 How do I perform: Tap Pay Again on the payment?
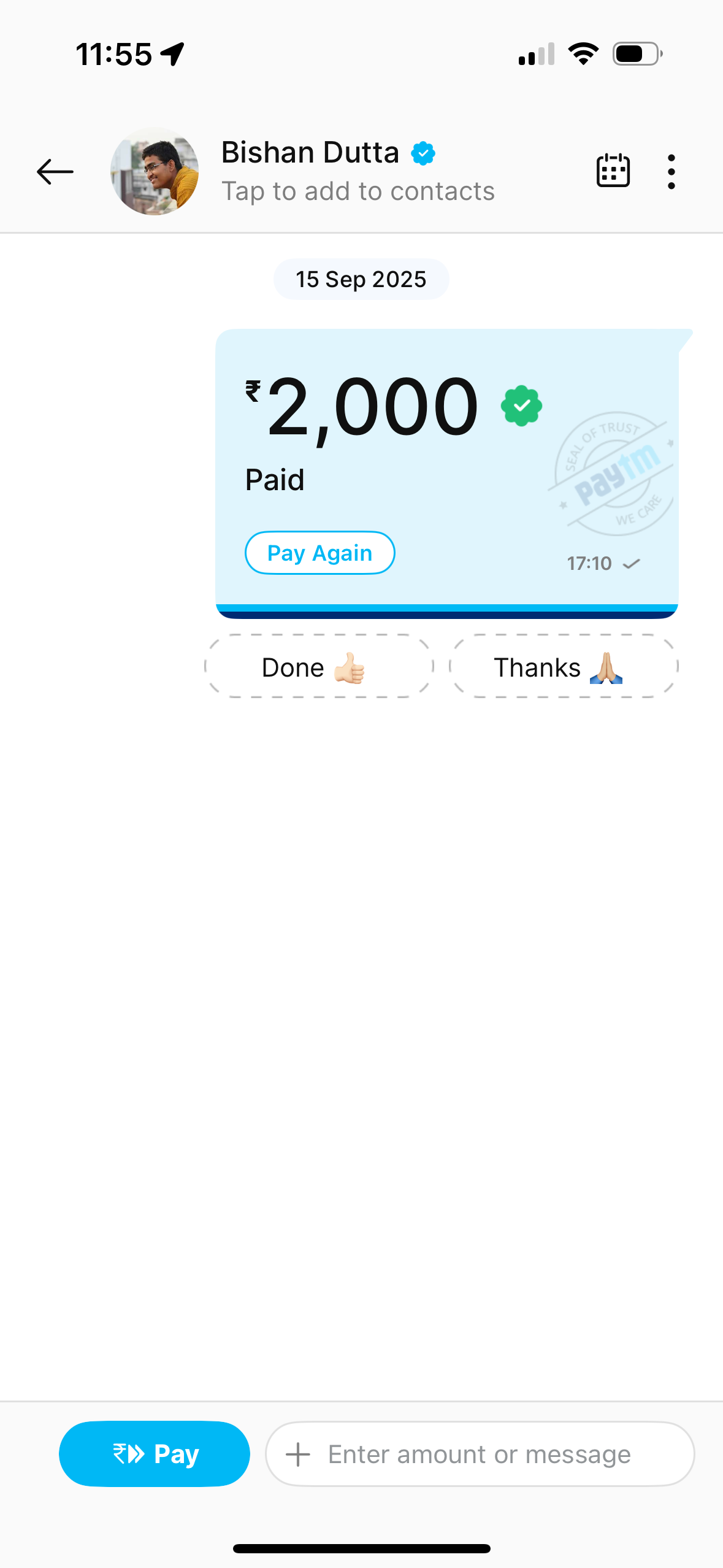pos(319,553)
